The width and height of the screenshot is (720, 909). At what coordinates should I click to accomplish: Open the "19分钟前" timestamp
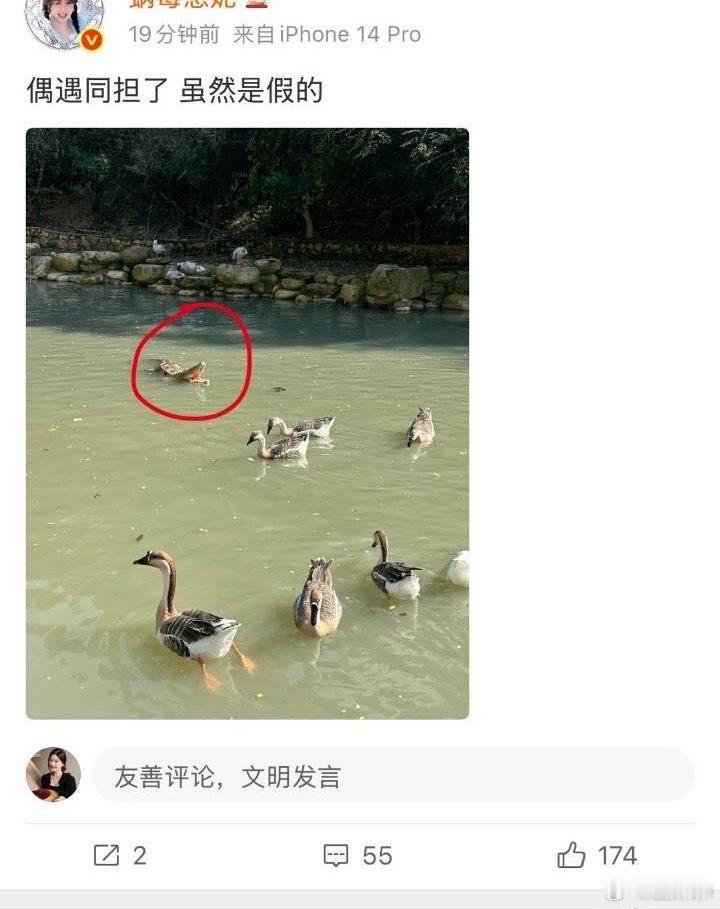(x=164, y=34)
